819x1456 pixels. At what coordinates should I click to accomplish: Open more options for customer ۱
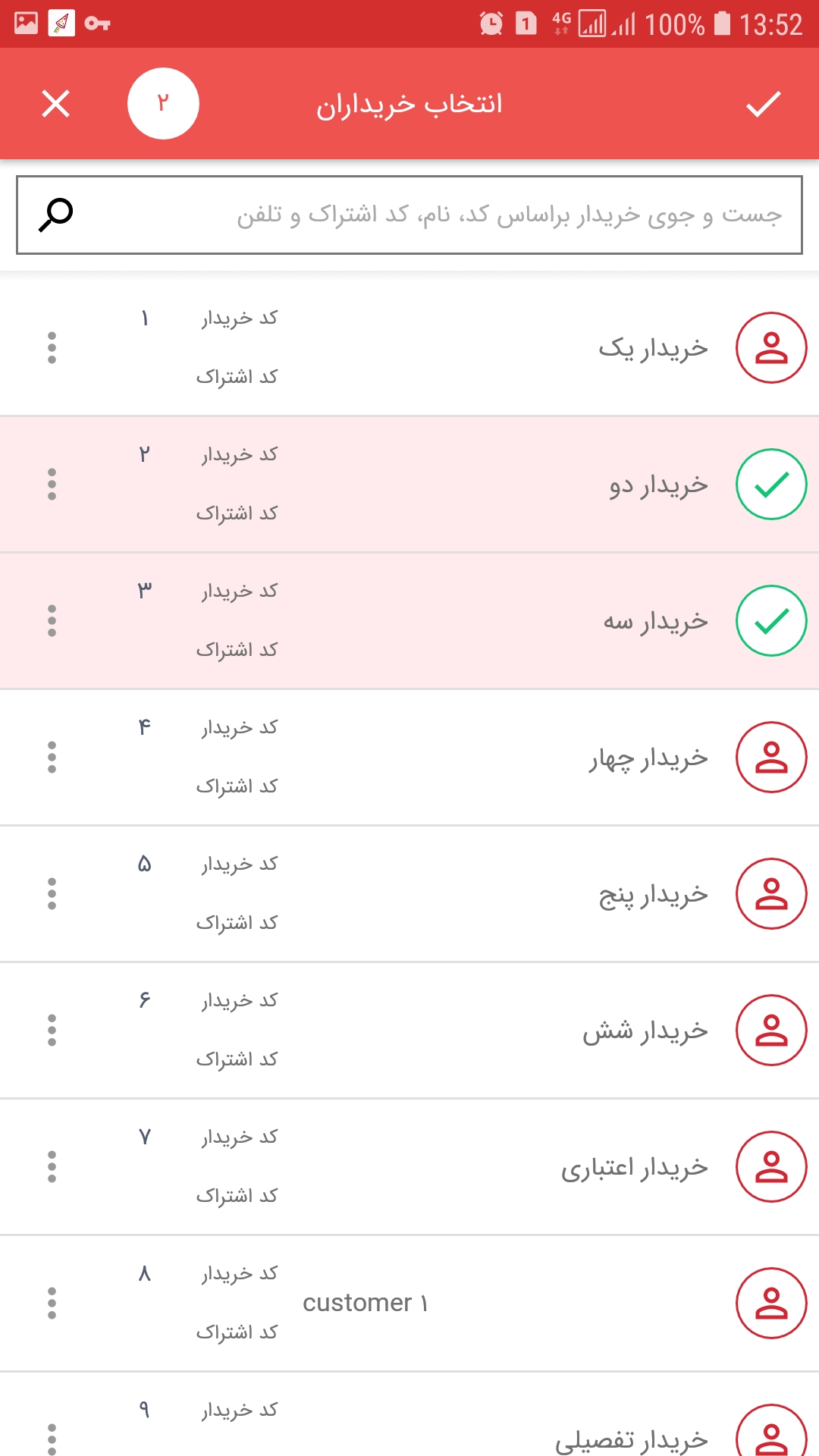pos(52,1304)
